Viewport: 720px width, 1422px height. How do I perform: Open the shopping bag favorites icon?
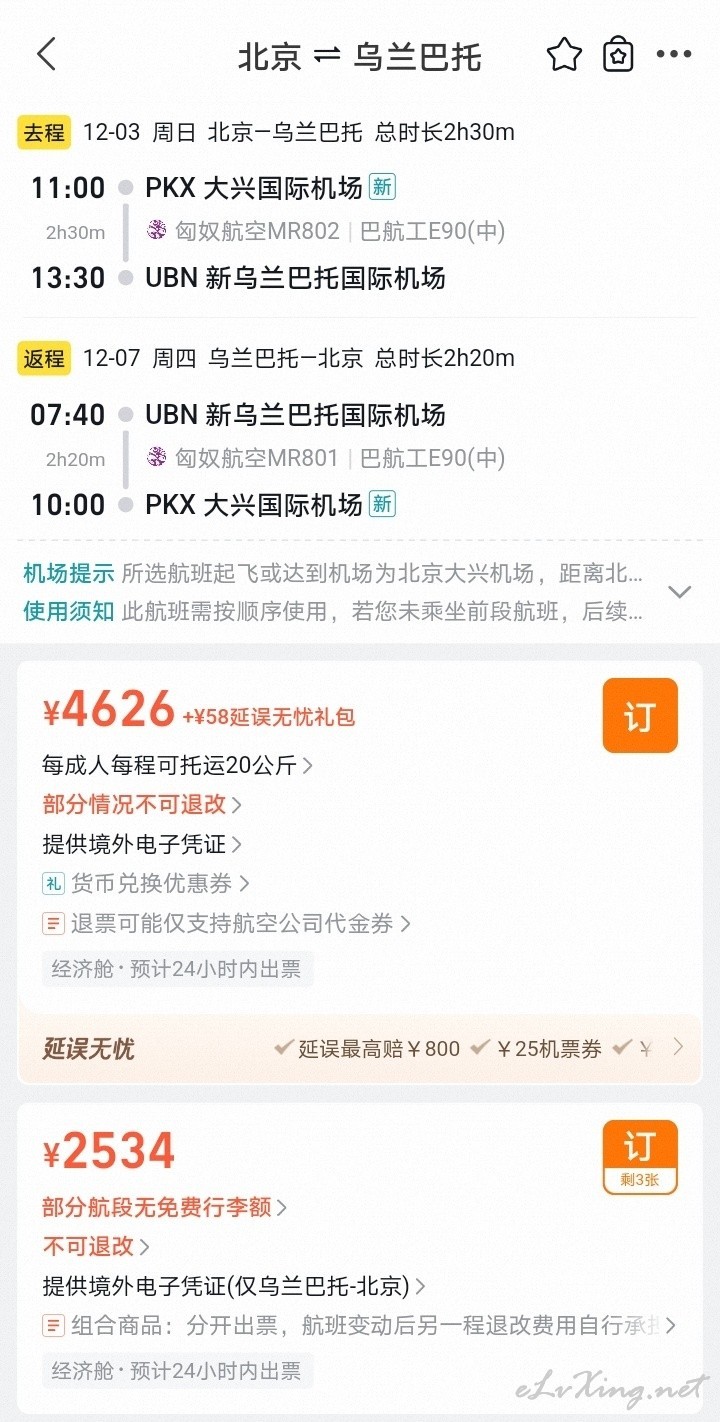(619, 55)
